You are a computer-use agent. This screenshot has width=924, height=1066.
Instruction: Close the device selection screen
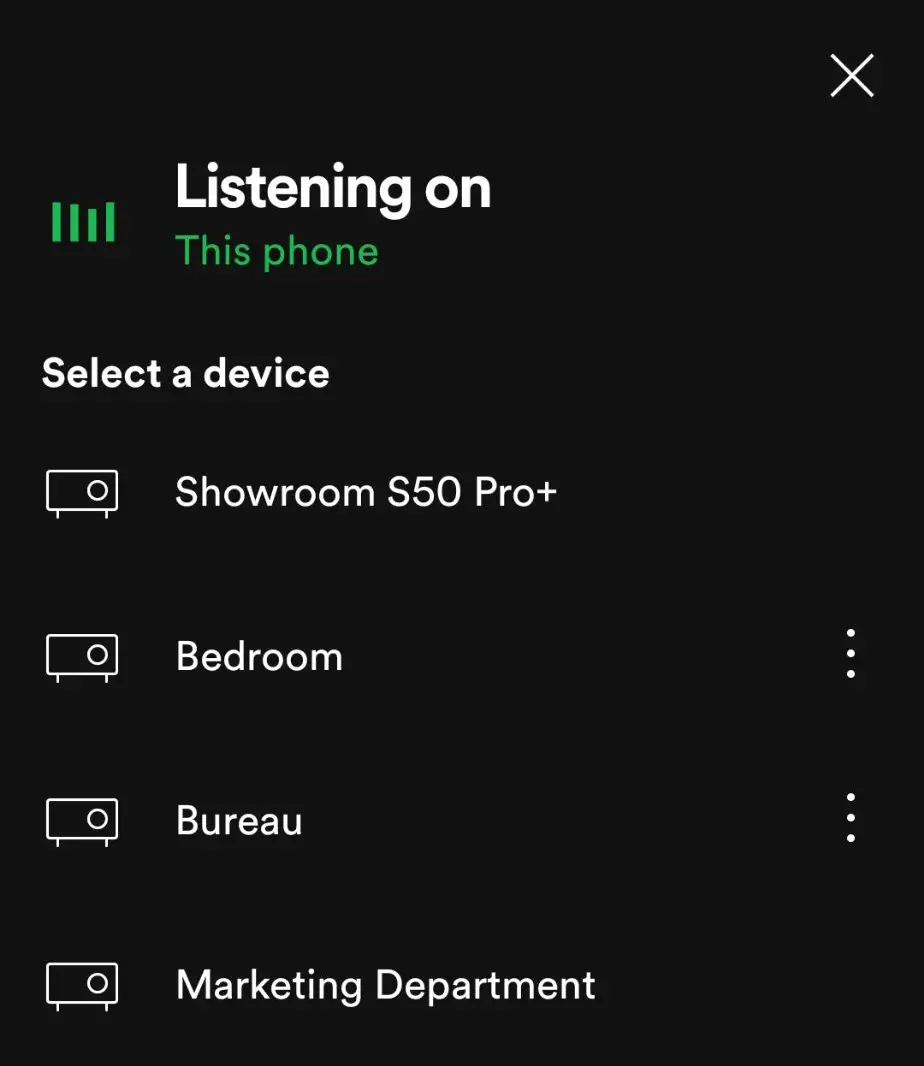point(851,75)
